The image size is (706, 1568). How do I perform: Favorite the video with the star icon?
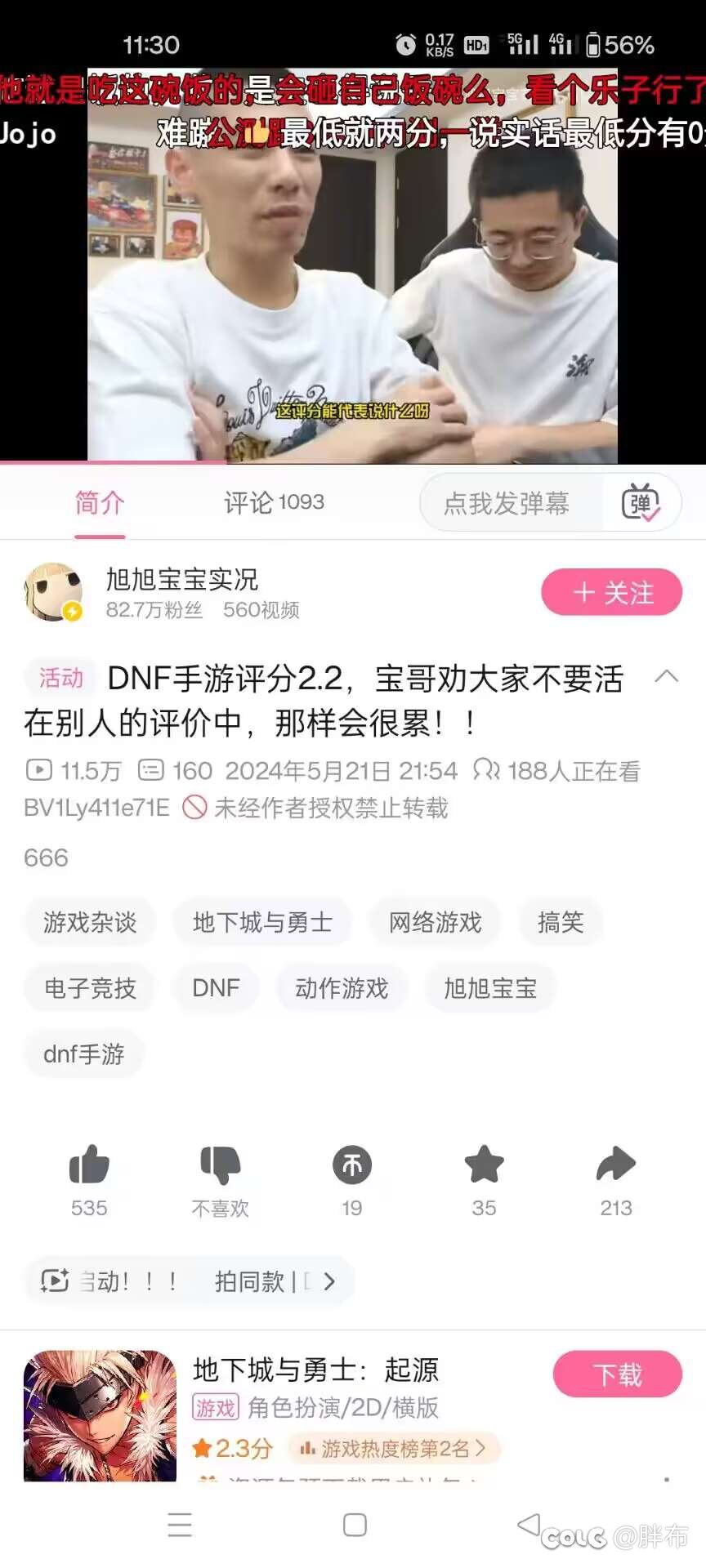(484, 1165)
